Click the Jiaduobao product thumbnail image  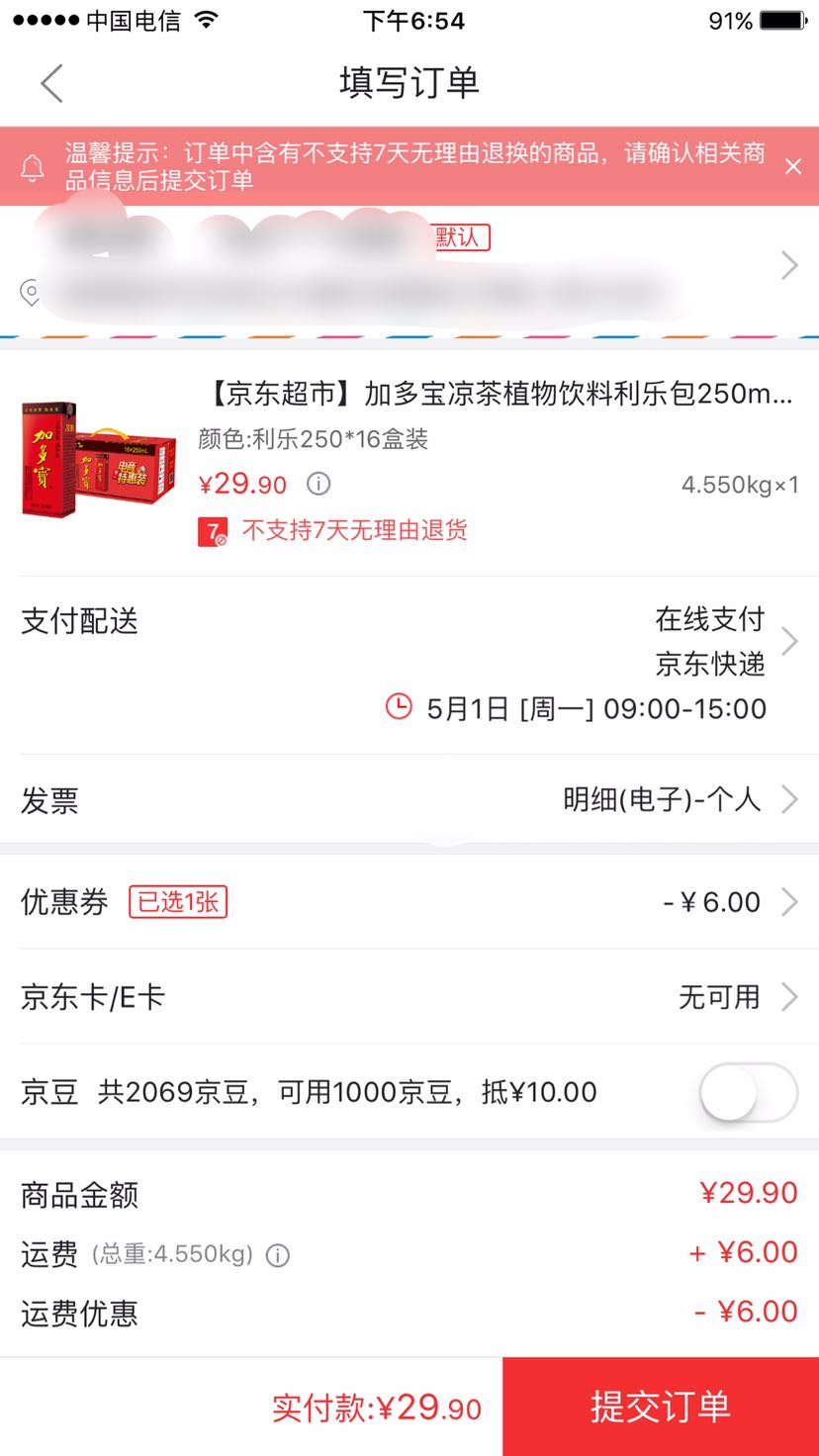(96, 458)
